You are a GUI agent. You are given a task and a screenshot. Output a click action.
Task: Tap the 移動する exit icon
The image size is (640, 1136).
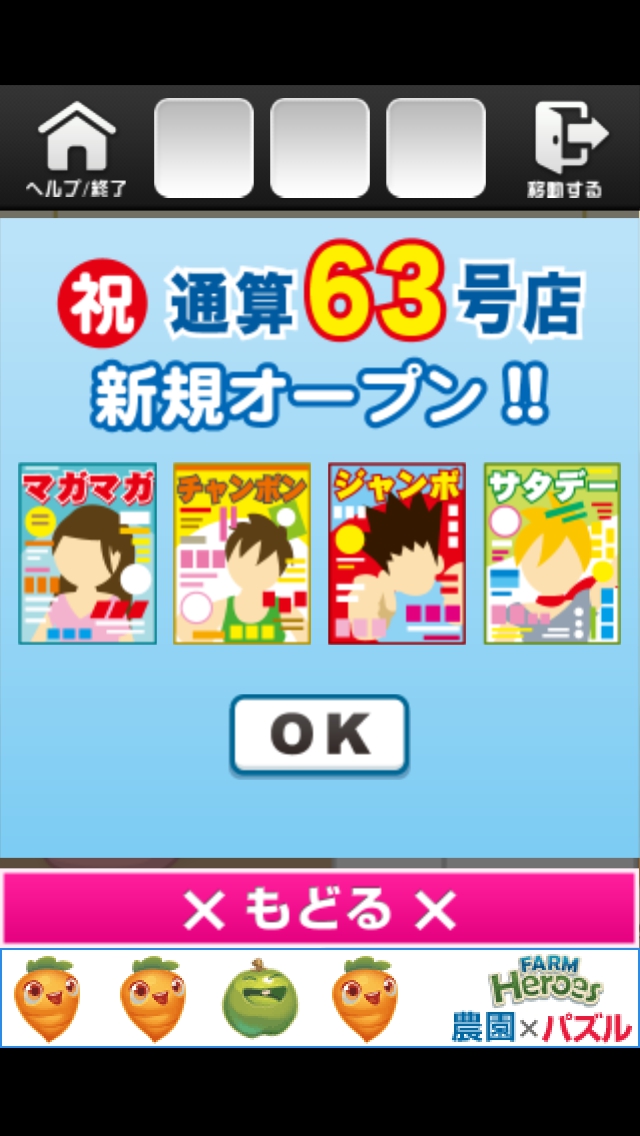coord(566,148)
